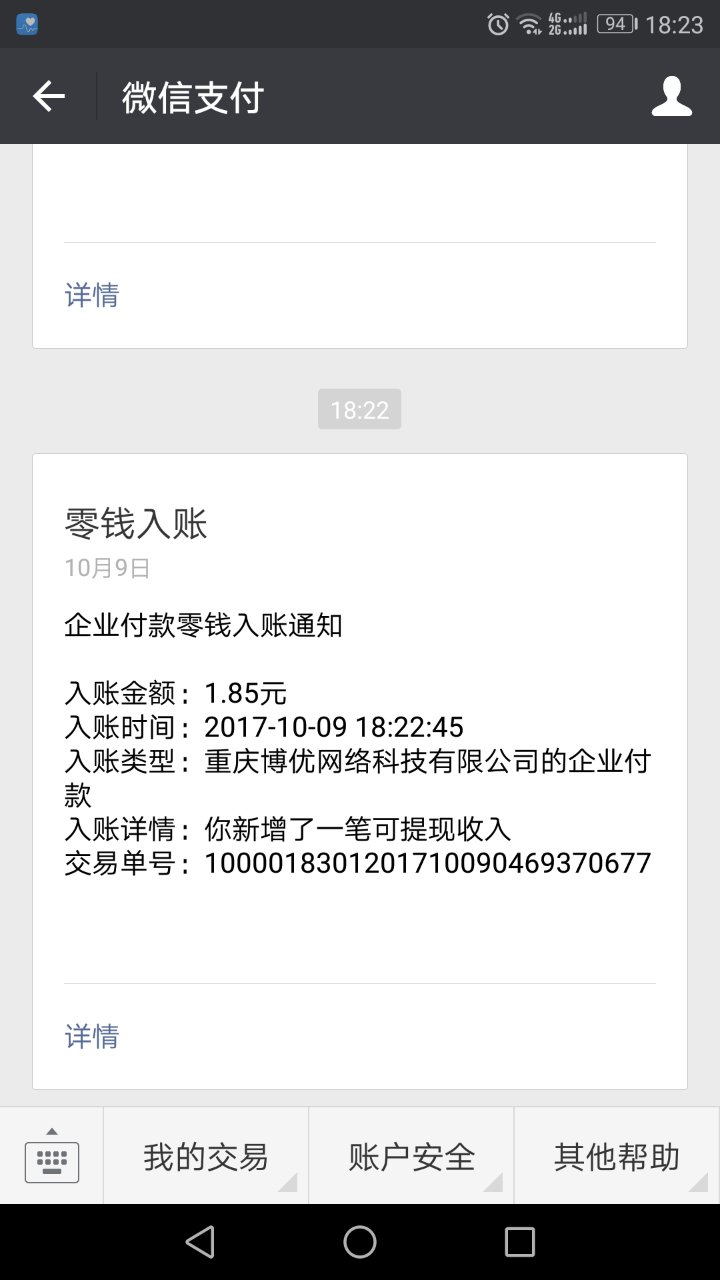Tap the system home button
720x1280 pixels.
point(360,1242)
